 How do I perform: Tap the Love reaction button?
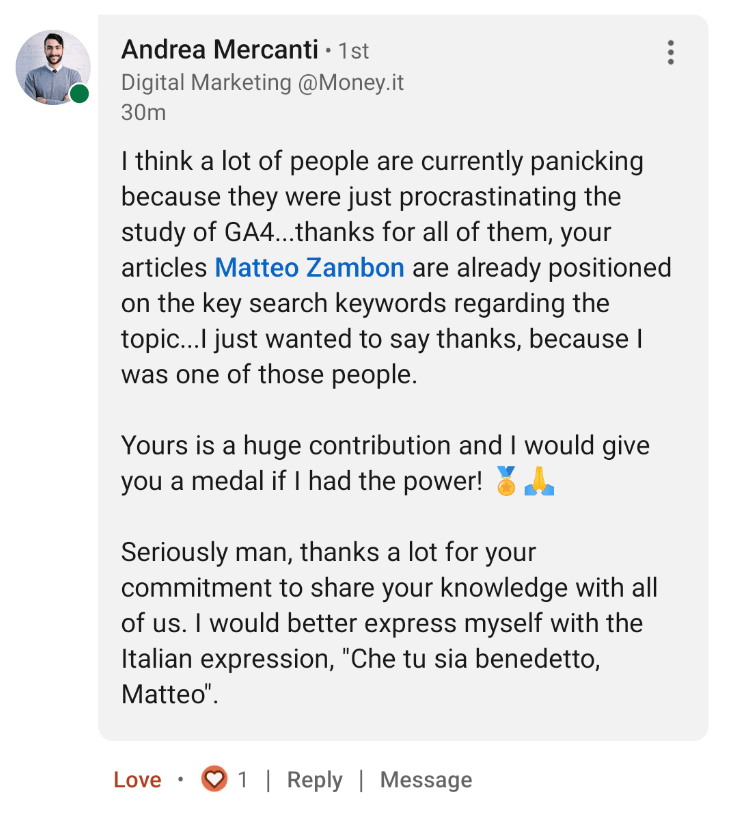137,780
